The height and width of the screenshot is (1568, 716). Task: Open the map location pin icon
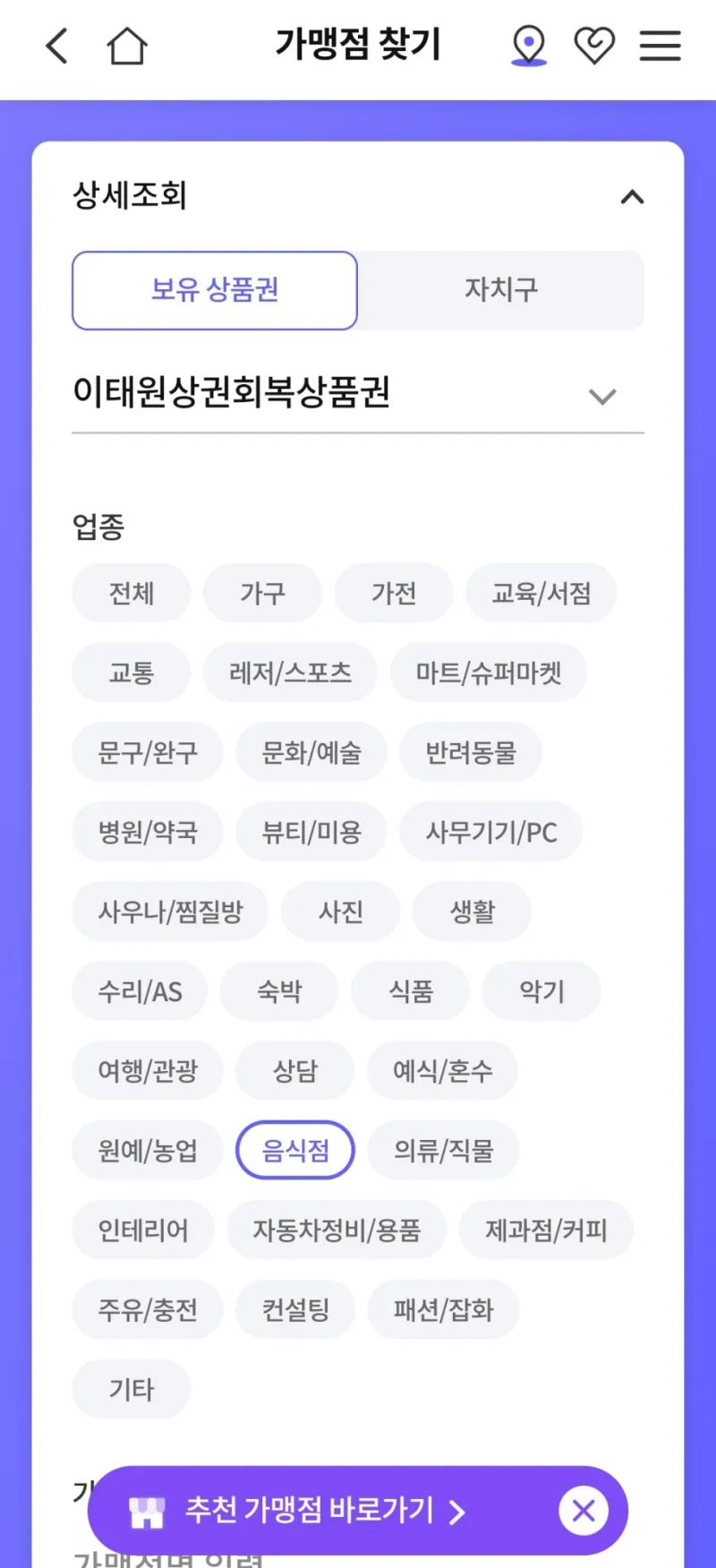pos(529,46)
